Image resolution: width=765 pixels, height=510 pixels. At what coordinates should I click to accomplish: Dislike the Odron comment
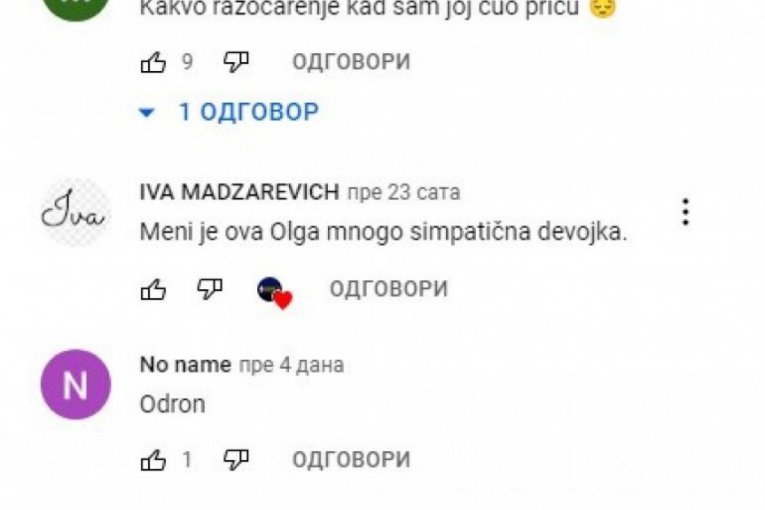pyautogui.click(x=236, y=460)
